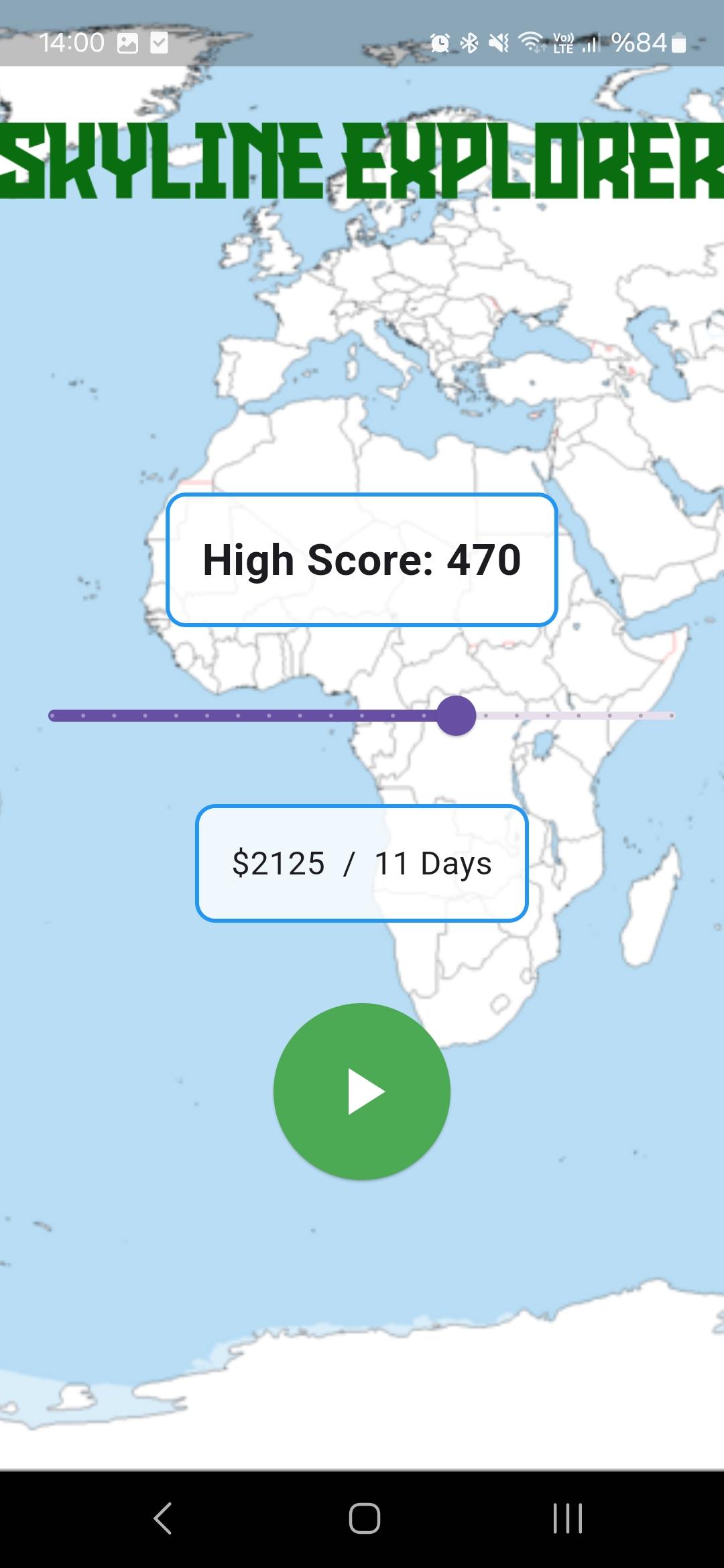Open the recent apps view

point(567,1518)
